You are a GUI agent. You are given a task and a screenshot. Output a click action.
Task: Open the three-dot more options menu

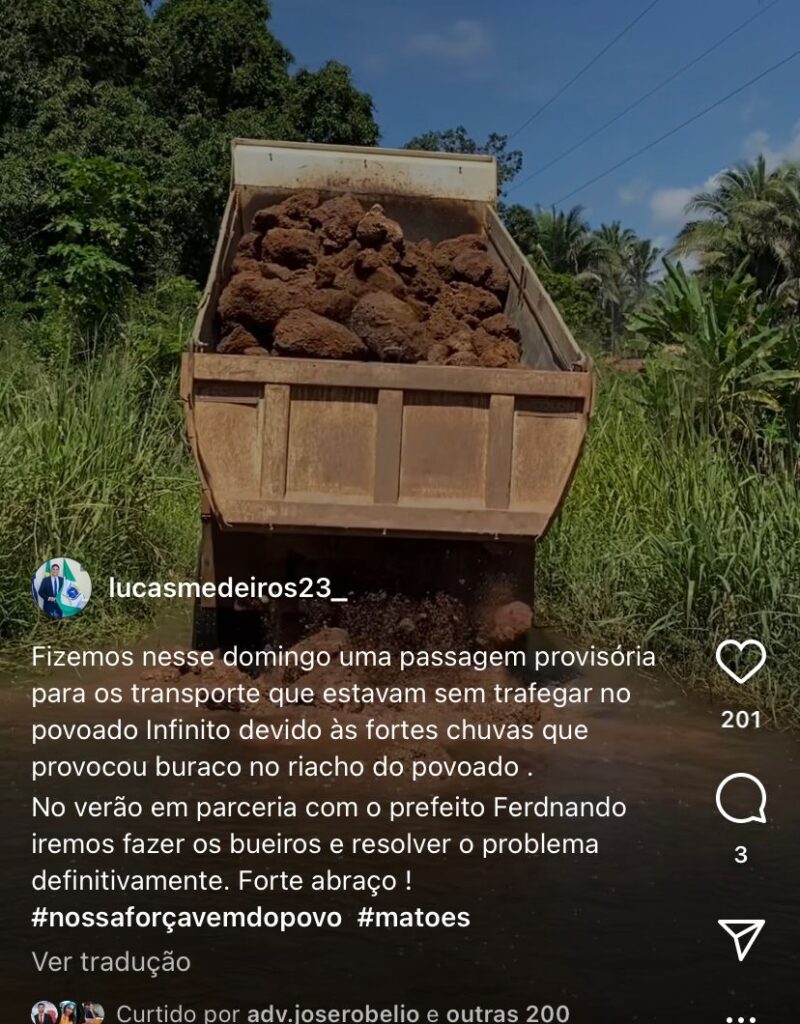pos(741,1017)
